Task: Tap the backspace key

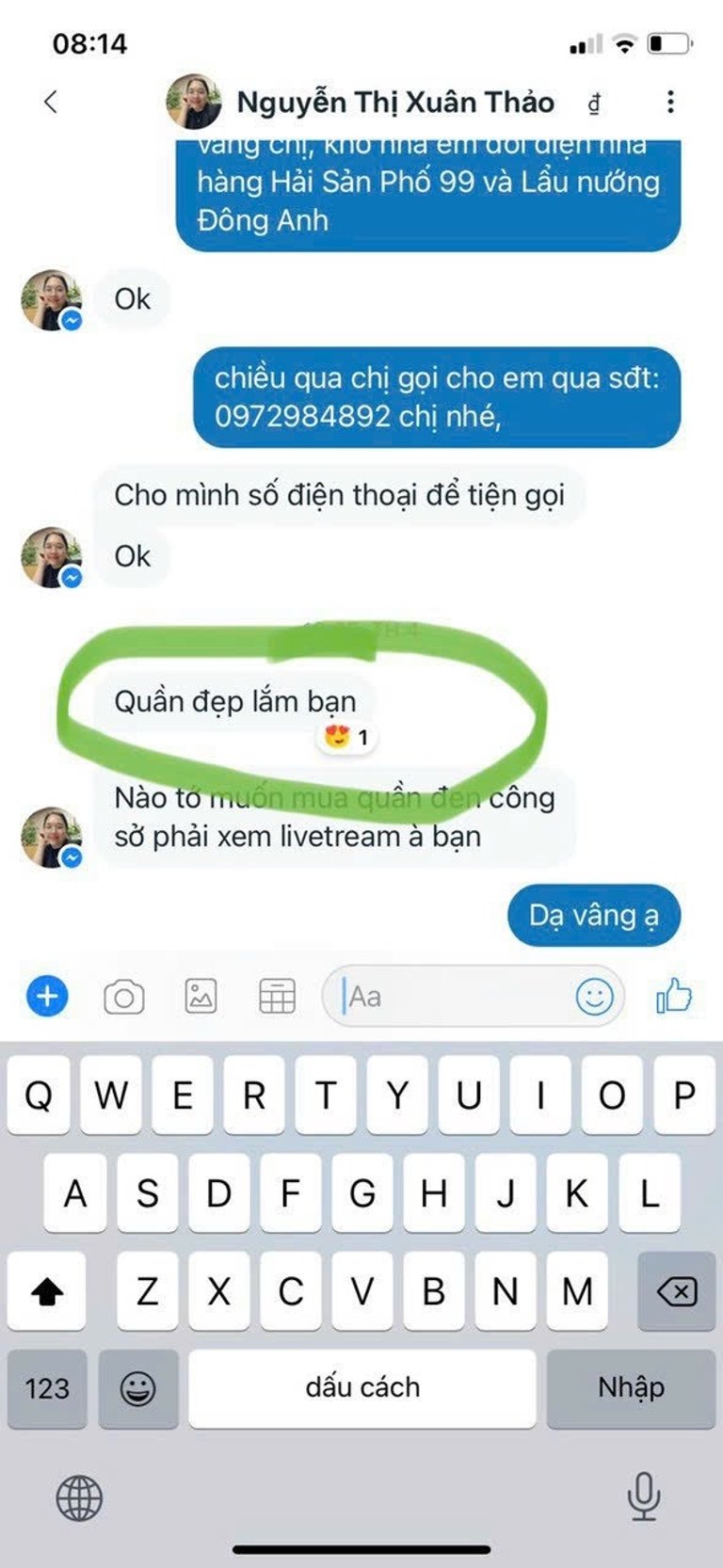Action: point(676,1291)
